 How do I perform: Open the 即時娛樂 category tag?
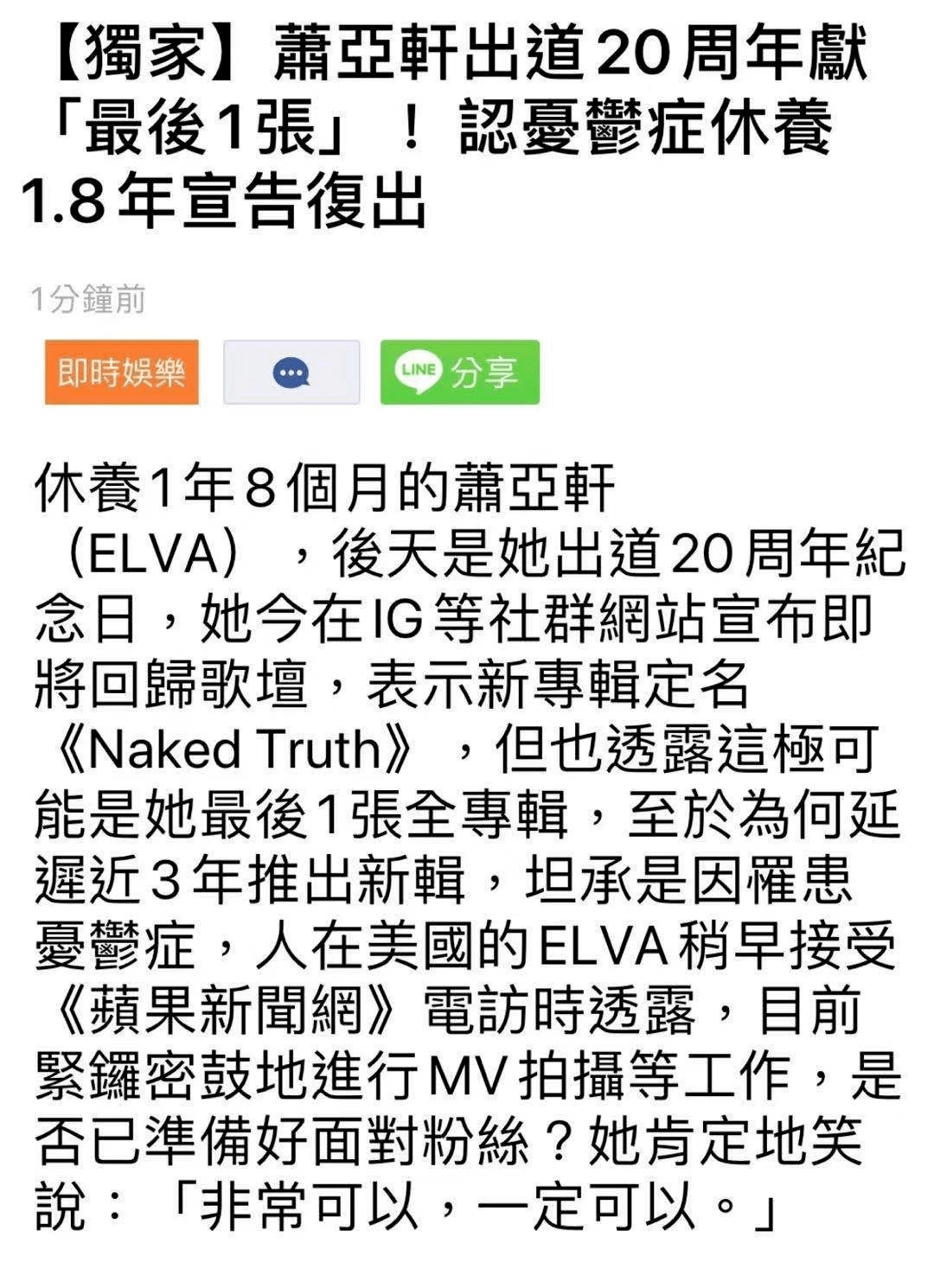point(122,373)
